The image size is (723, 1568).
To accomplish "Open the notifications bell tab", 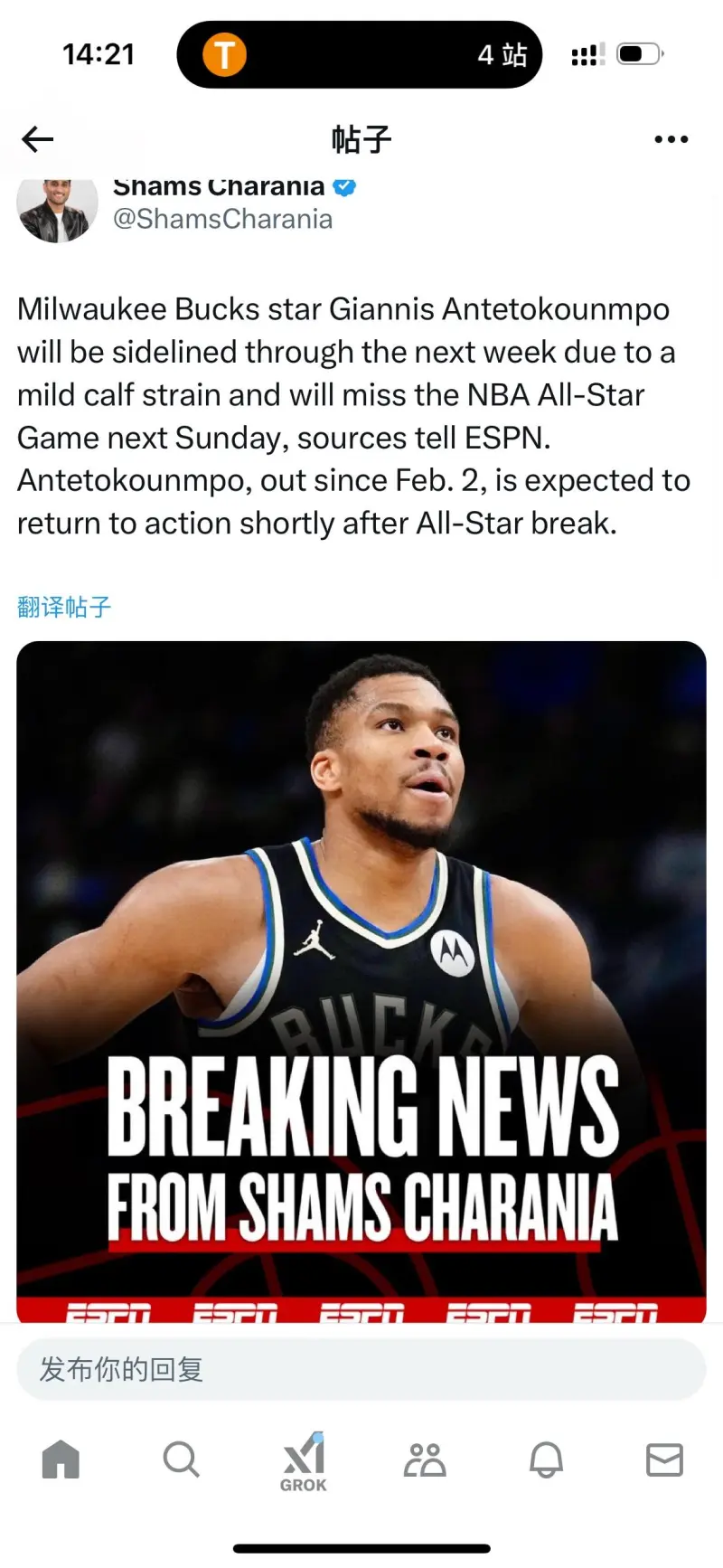I will [x=546, y=1459].
